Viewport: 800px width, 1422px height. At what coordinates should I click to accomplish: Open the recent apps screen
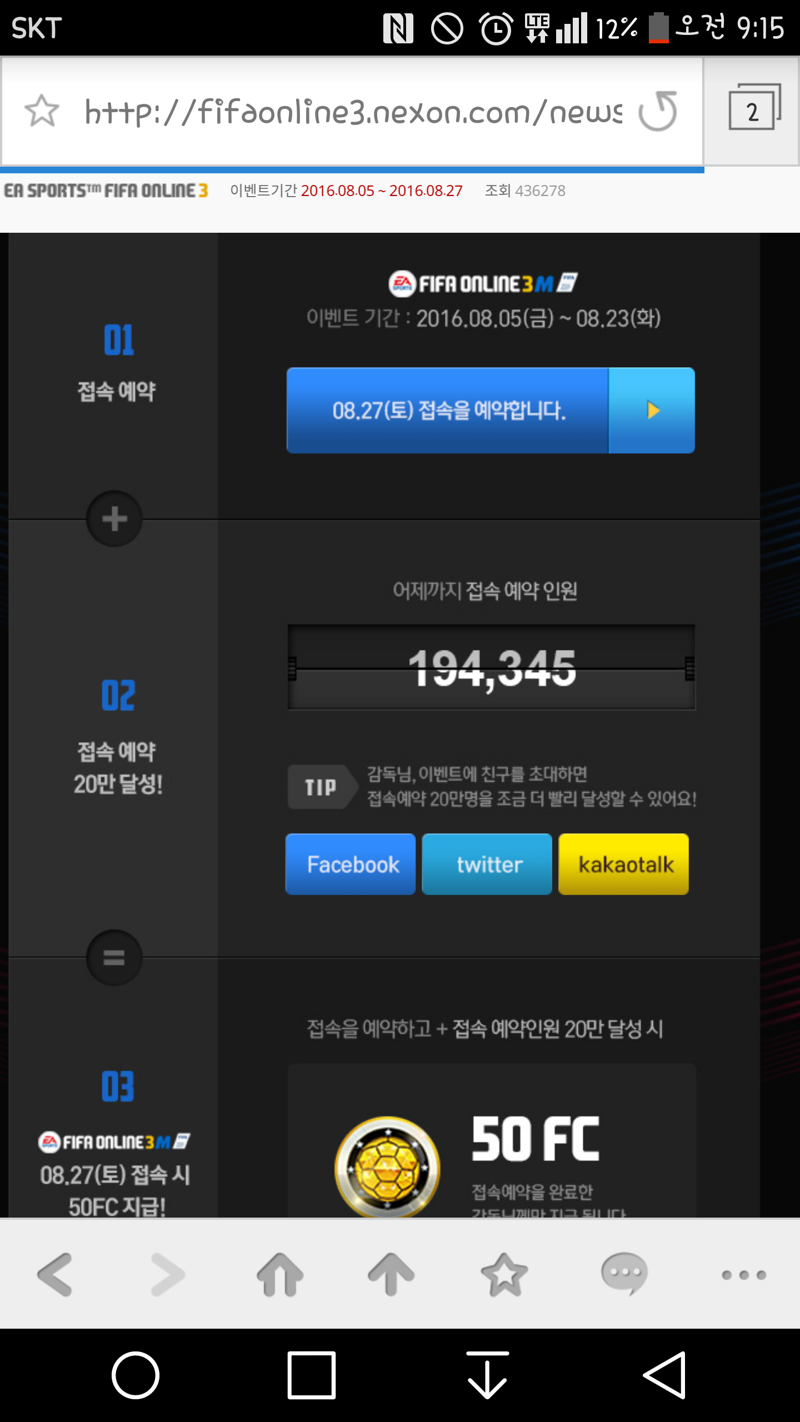(x=311, y=1375)
